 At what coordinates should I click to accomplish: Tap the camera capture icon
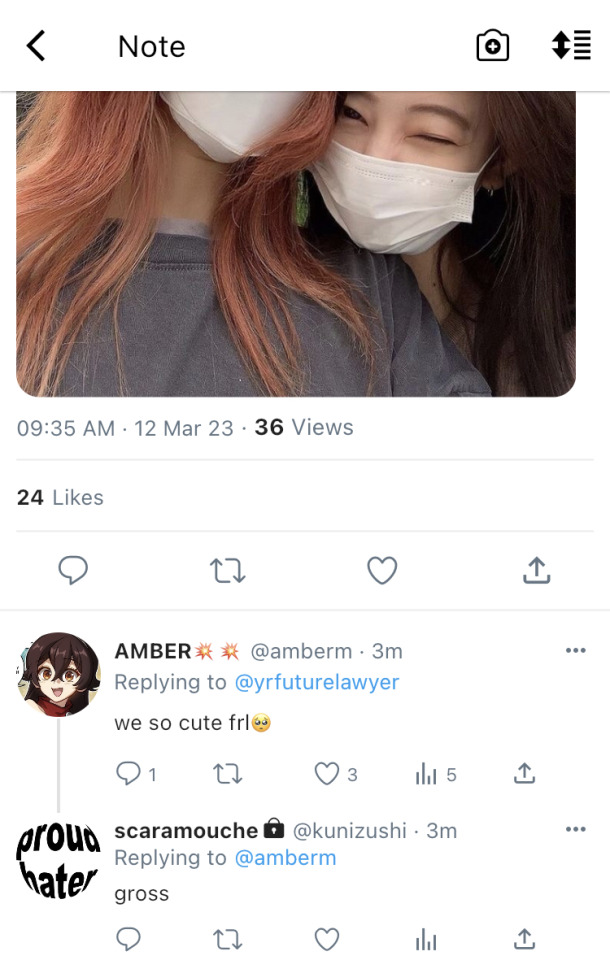pyautogui.click(x=492, y=46)
